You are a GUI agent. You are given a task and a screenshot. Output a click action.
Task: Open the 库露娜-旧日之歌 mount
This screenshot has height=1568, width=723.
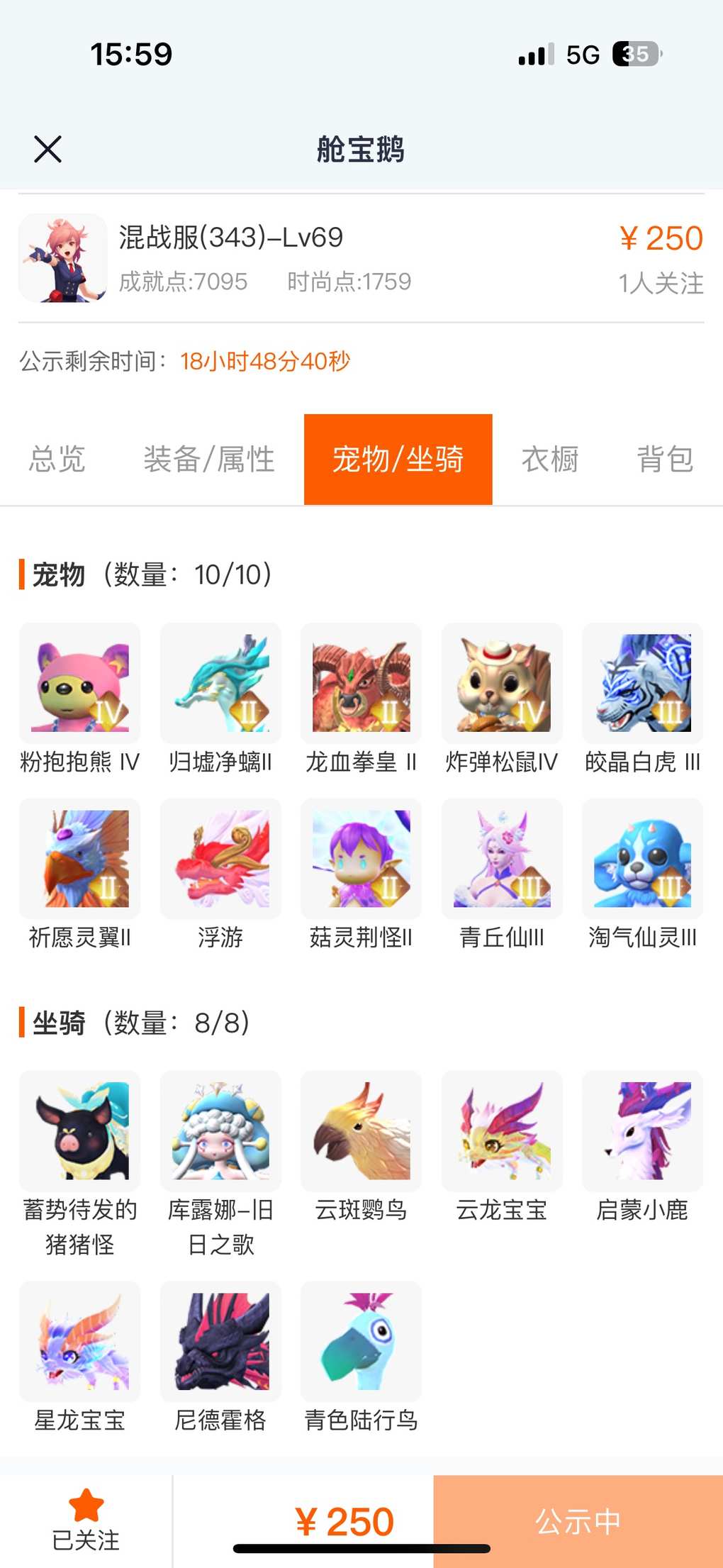(220, 1131)
